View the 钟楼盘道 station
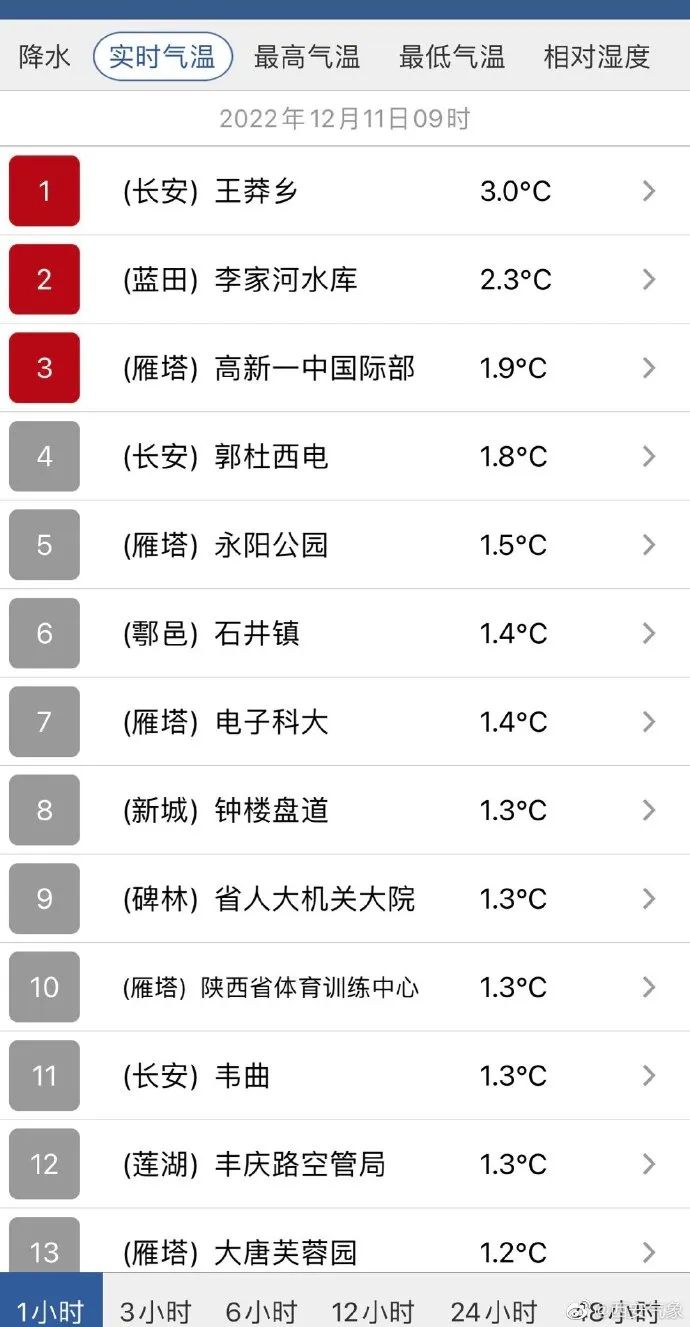 click(345, 810)
